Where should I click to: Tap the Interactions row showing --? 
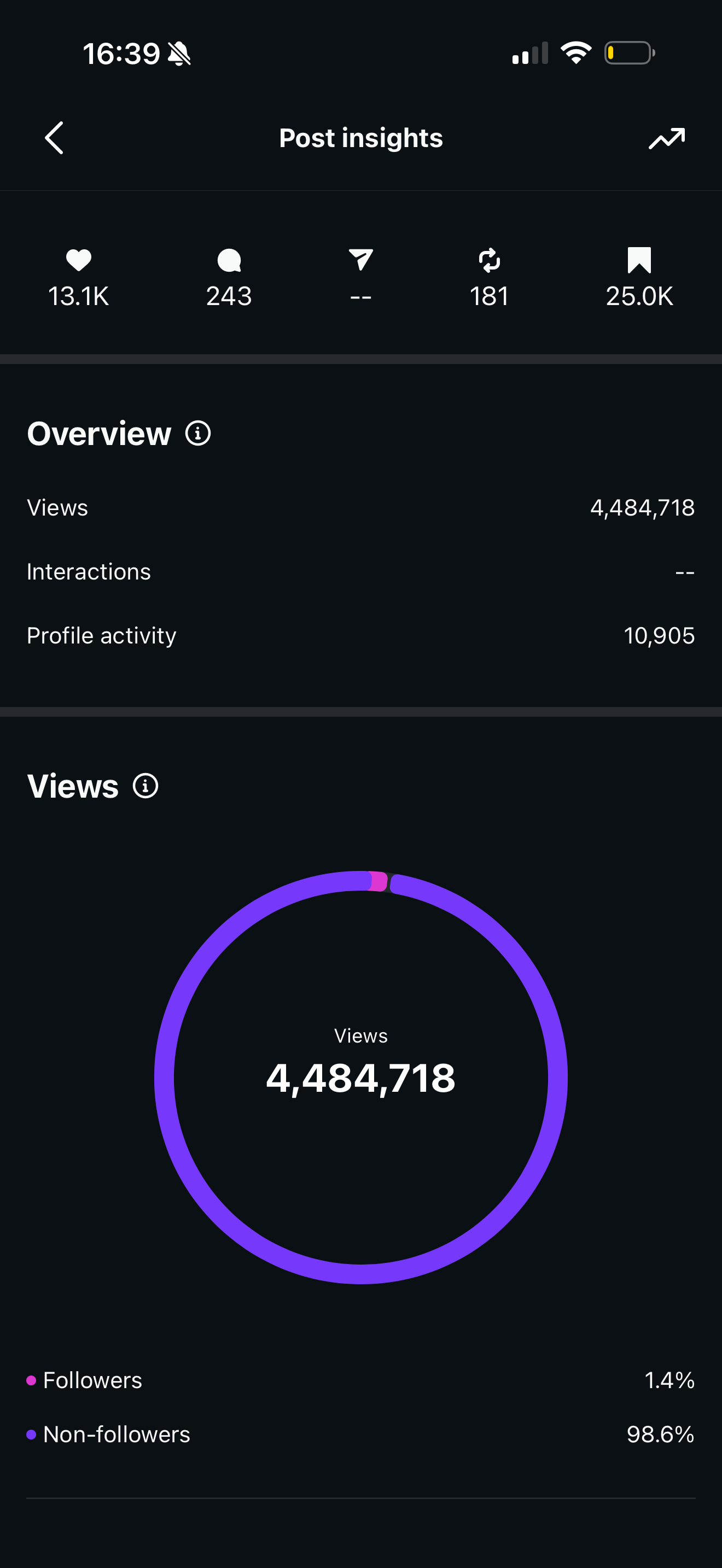361,571
